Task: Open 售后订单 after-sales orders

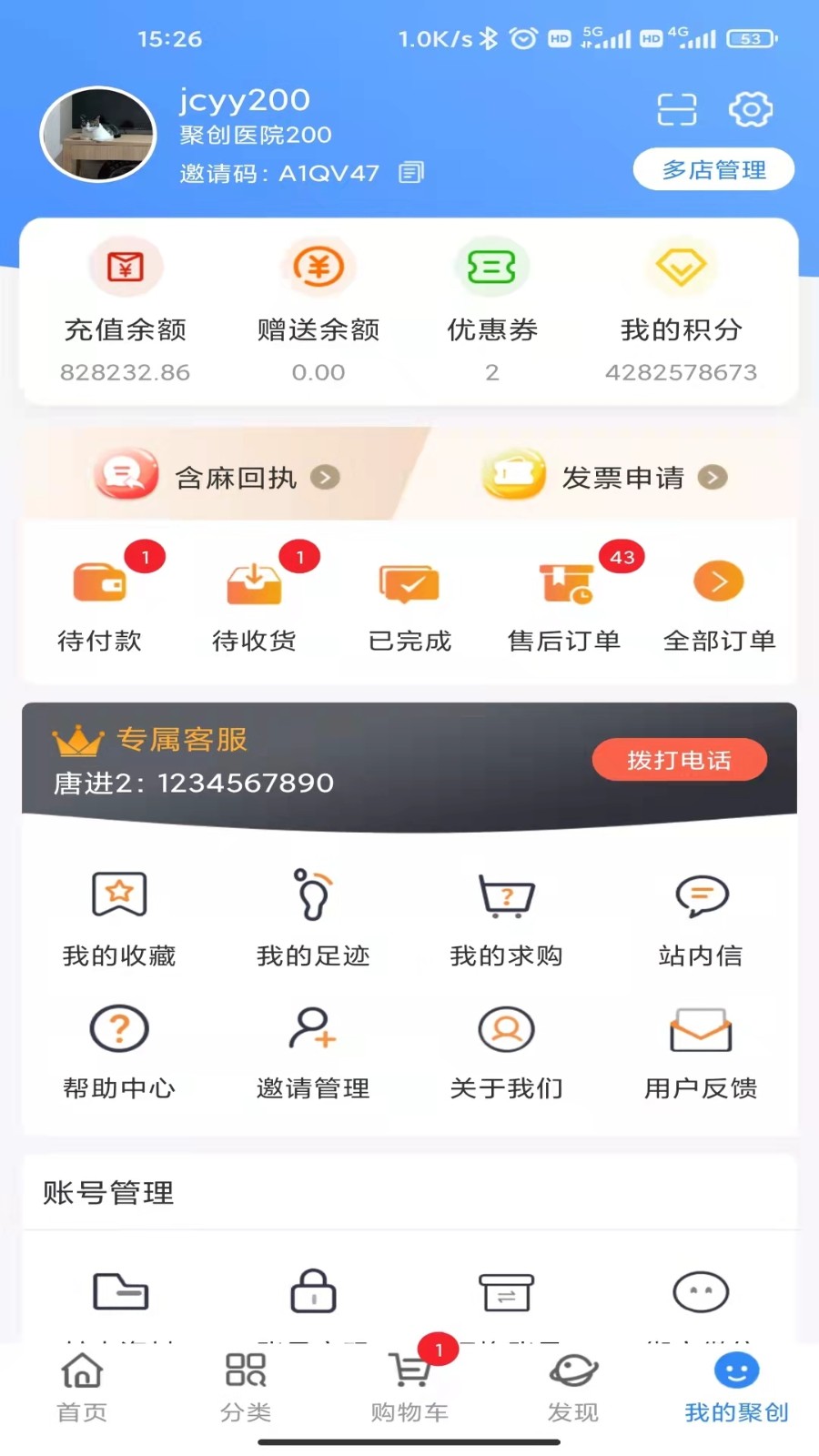Action: click(x=564, y=601)
